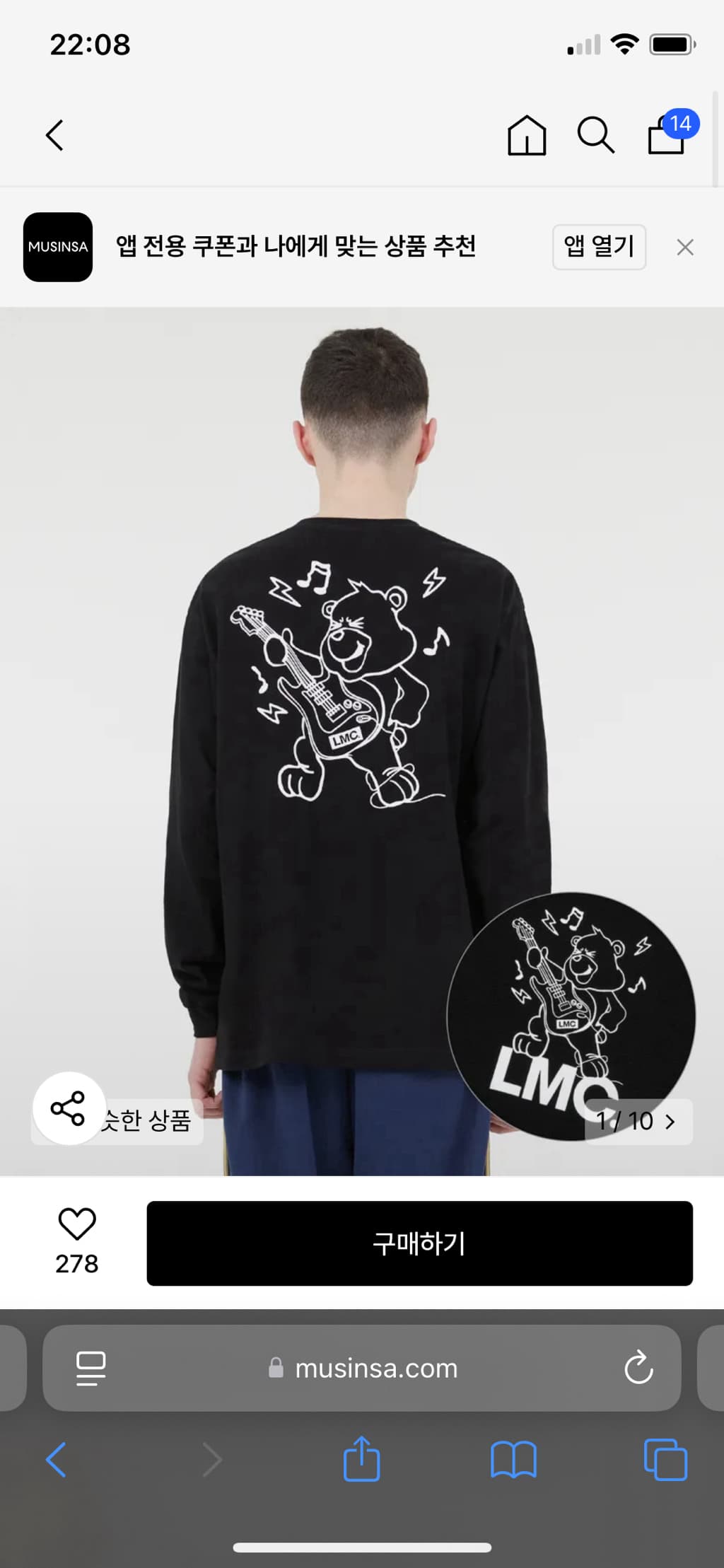The width and height of the screenshot is (724, 1568).
Task: Tap the search magnifier icon
Action: pos(596,136)
